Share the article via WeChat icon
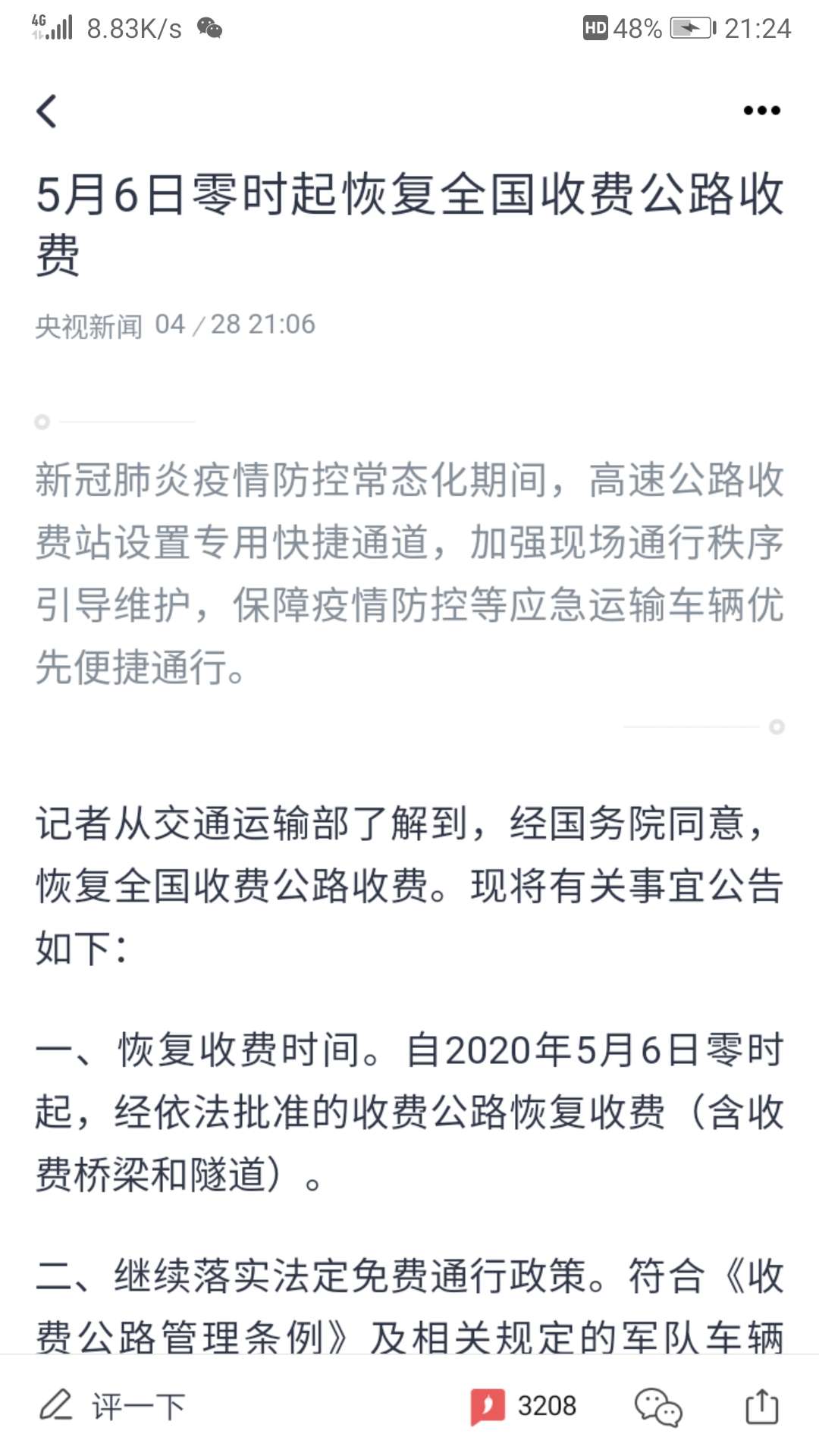 (658, 1407)
